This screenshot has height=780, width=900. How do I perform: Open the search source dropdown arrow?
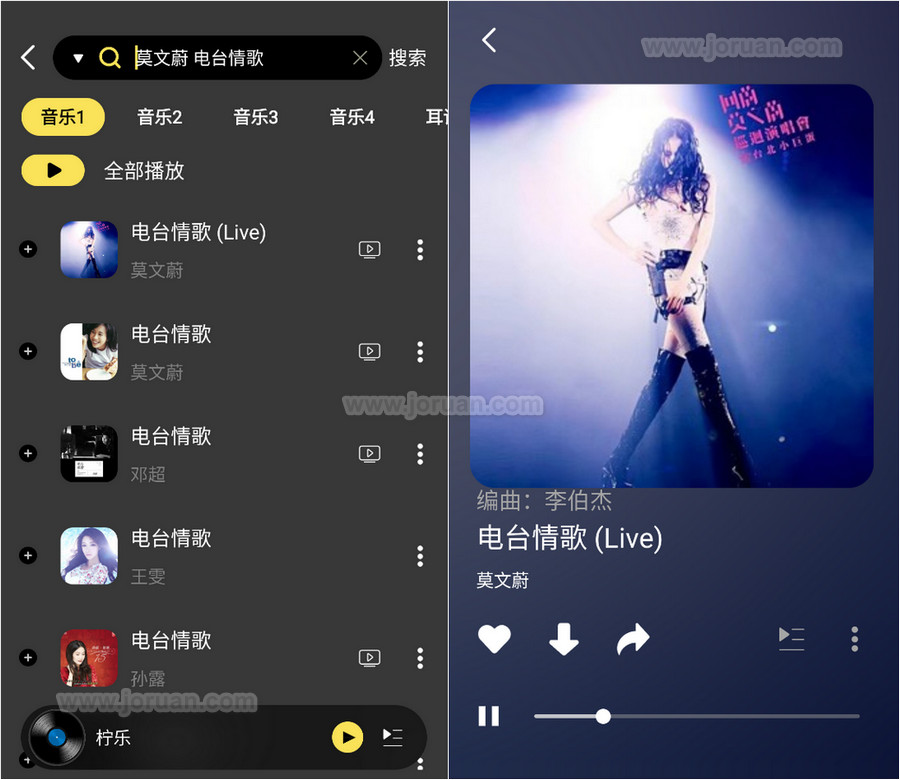78,59
